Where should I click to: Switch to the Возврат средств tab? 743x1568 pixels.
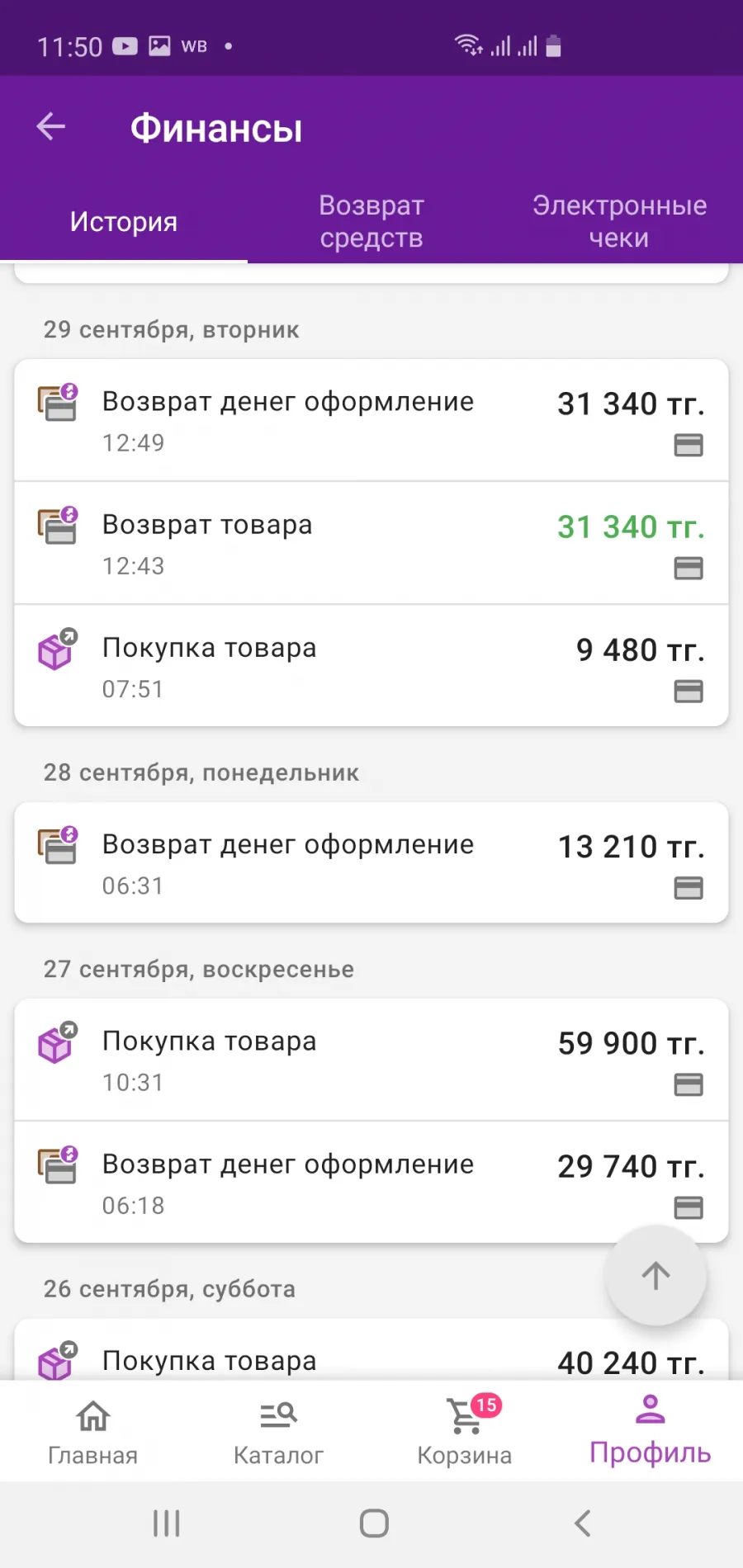(x=371, y=221)
